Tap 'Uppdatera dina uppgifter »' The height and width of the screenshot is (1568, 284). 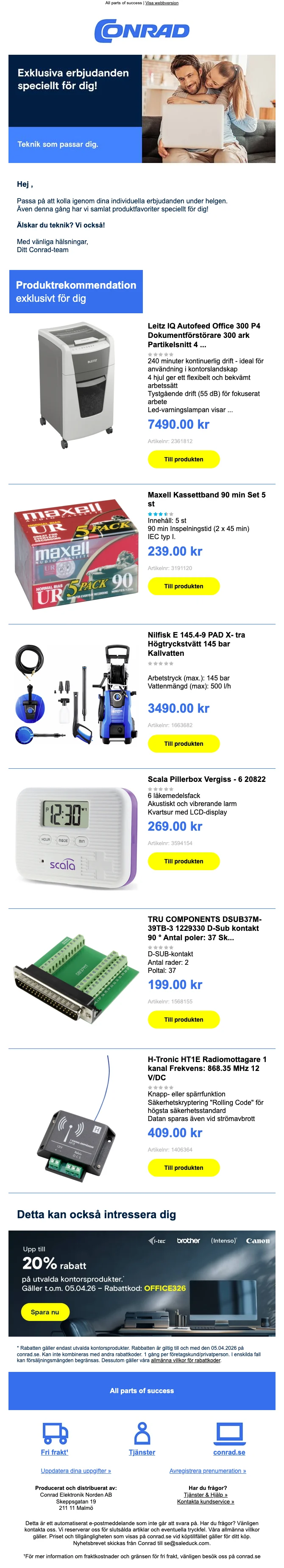click(75, 1470)
